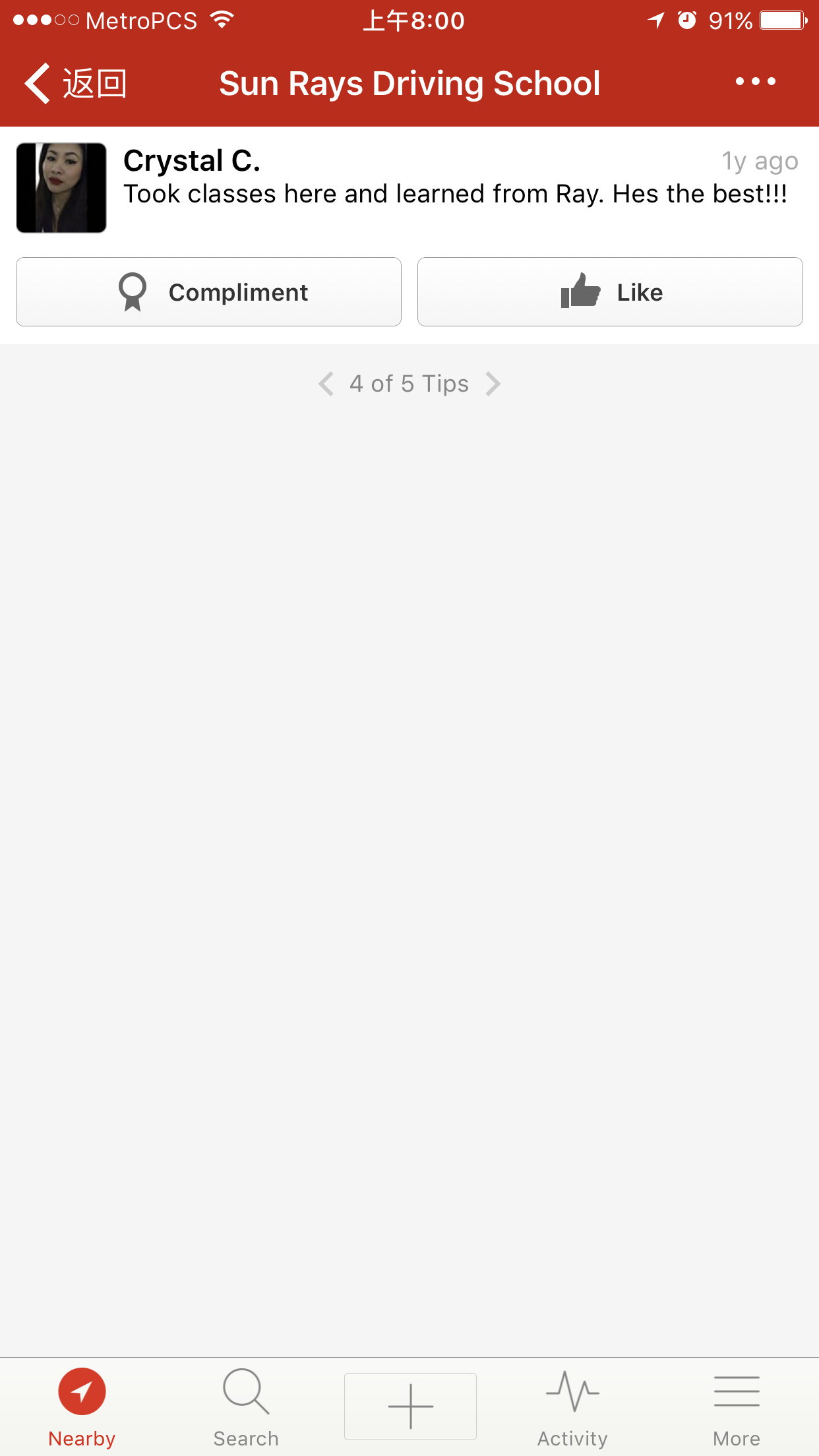The width and height of the screenshot is (819, 1456).
Task: Go back using the 返回 button
Action: pyautogui.click(x=75, y=84)
